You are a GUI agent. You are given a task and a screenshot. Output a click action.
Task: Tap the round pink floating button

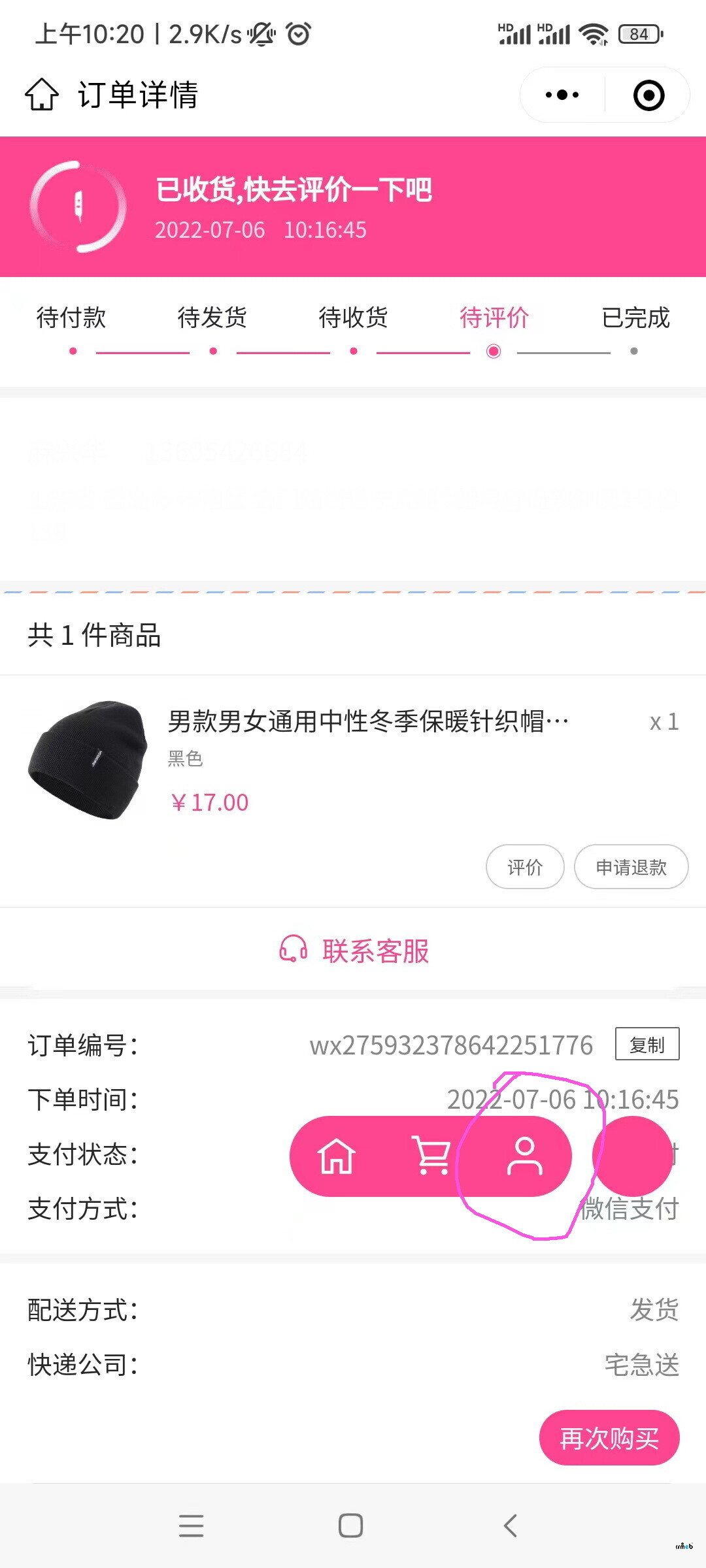click(632, 1156)
